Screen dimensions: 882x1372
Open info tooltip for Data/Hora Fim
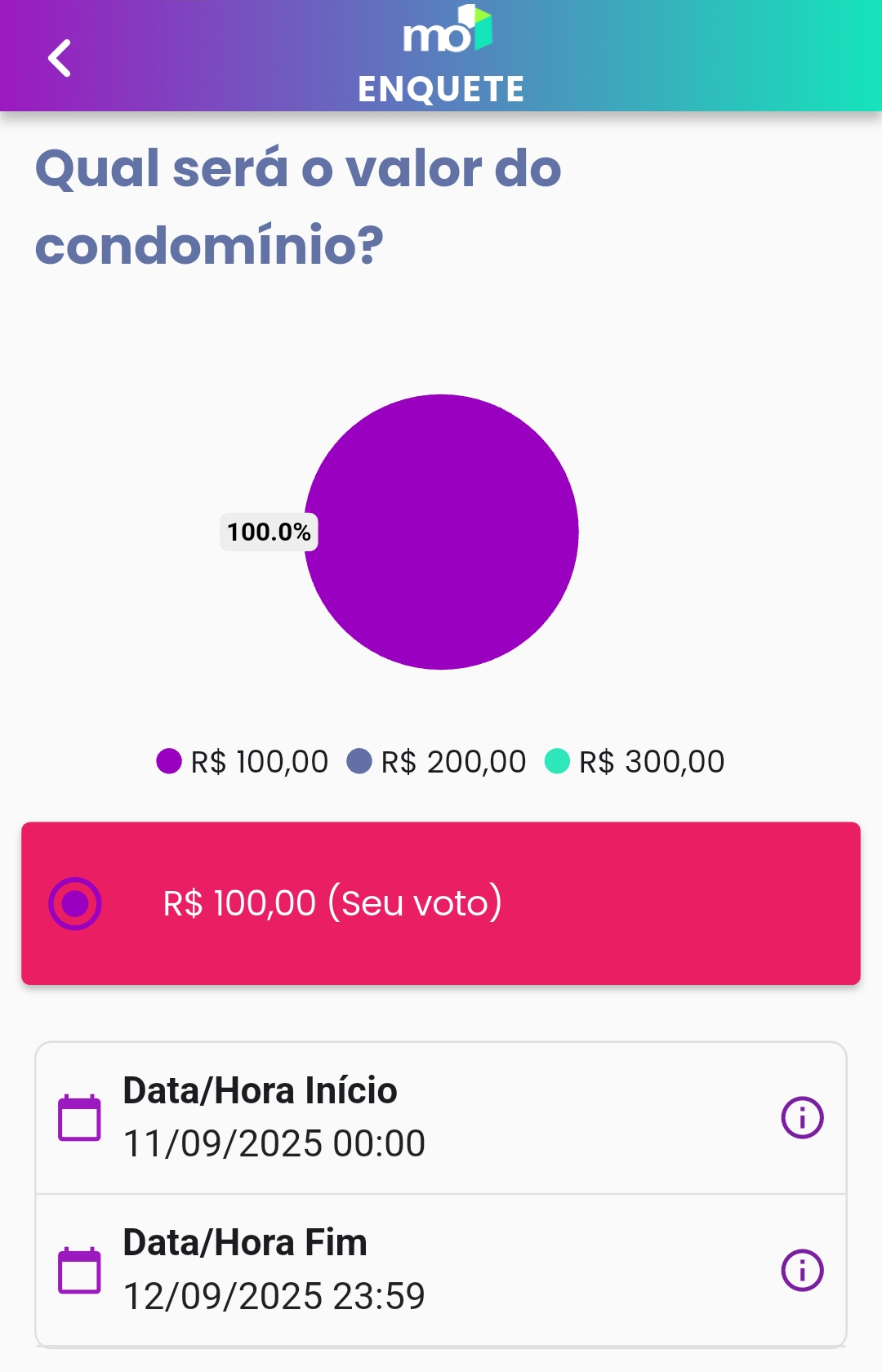point(804,1268)
